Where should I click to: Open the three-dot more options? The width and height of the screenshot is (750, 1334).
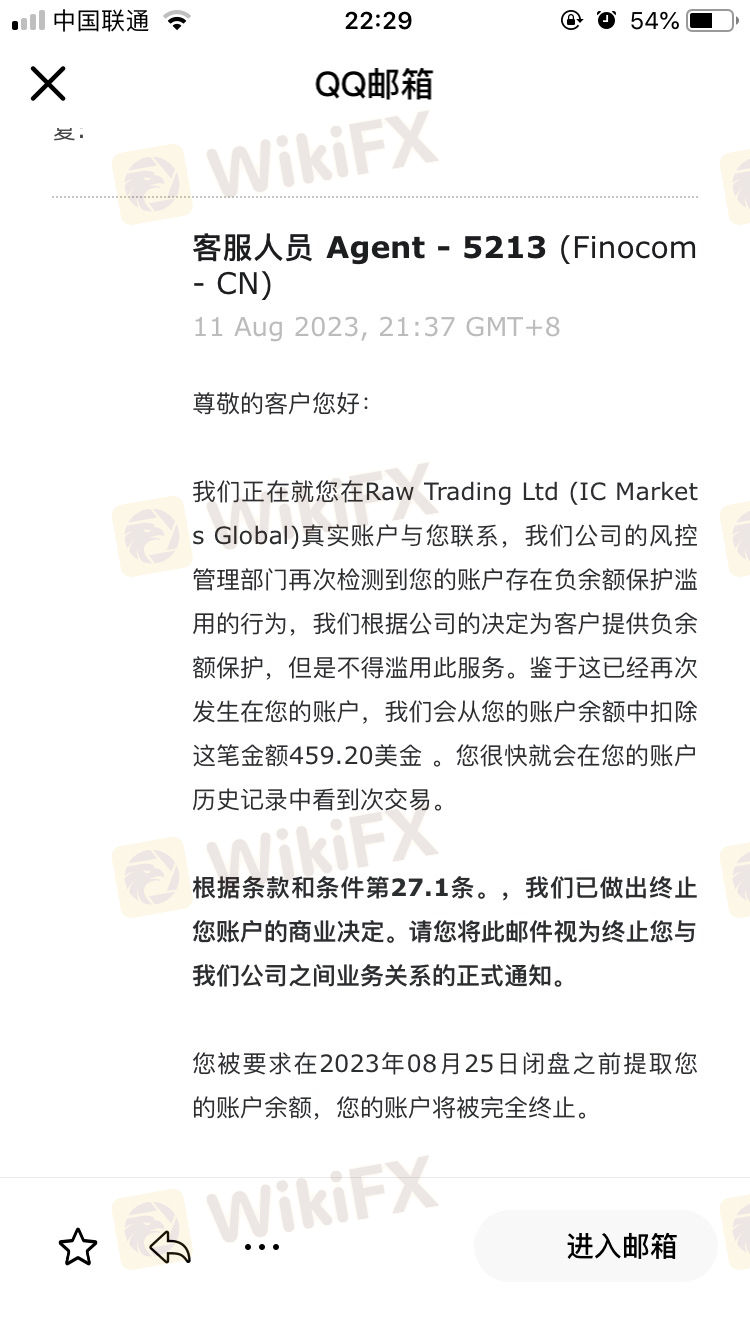(262, 1246)
